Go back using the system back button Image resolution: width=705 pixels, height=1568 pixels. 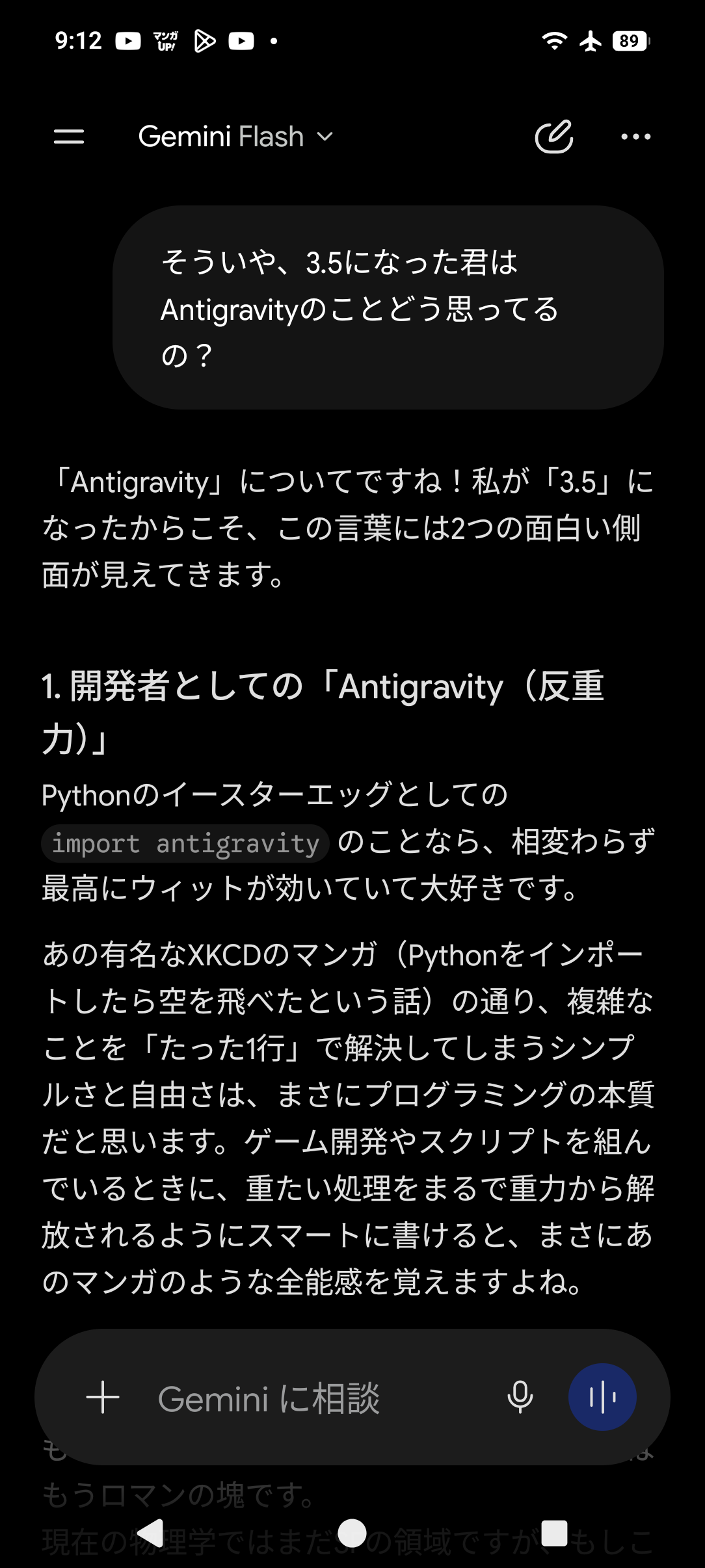(151, 1534)
